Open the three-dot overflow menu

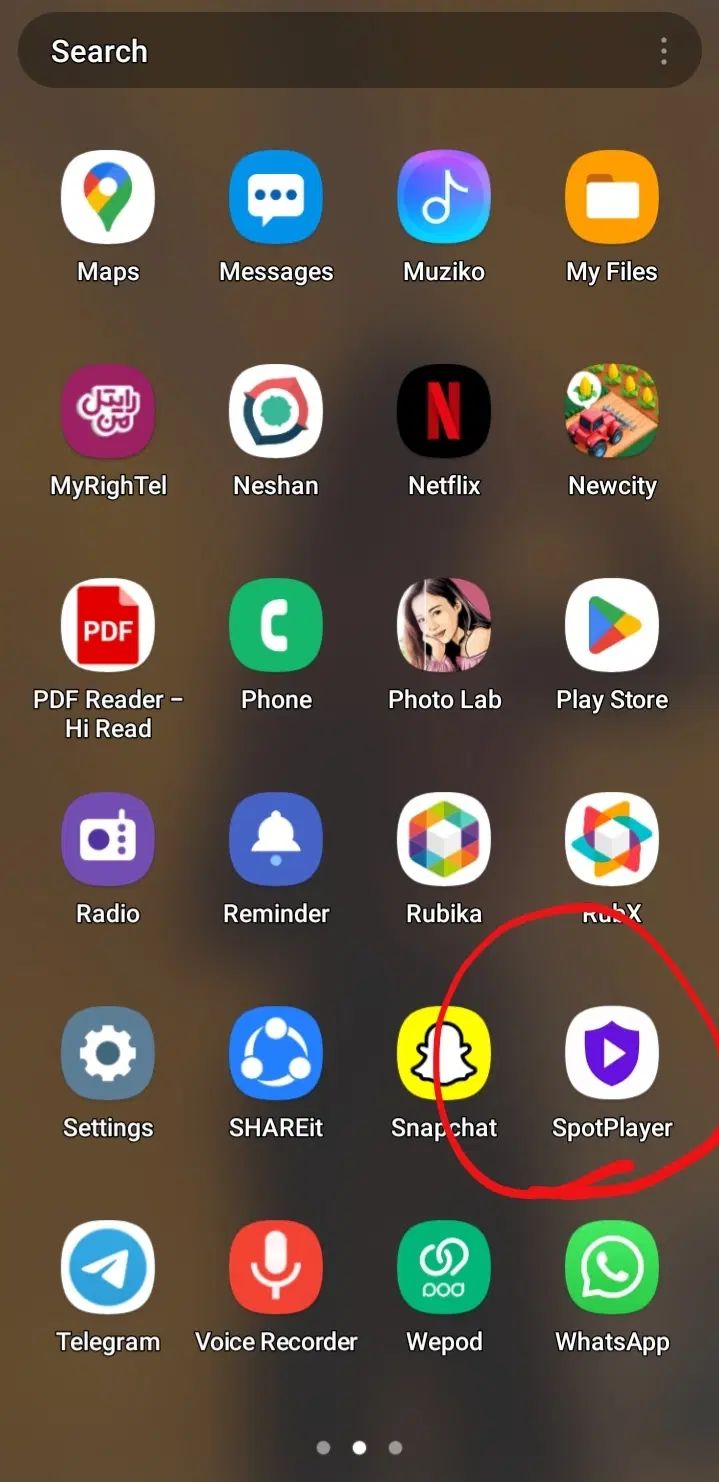pos(663,51)
